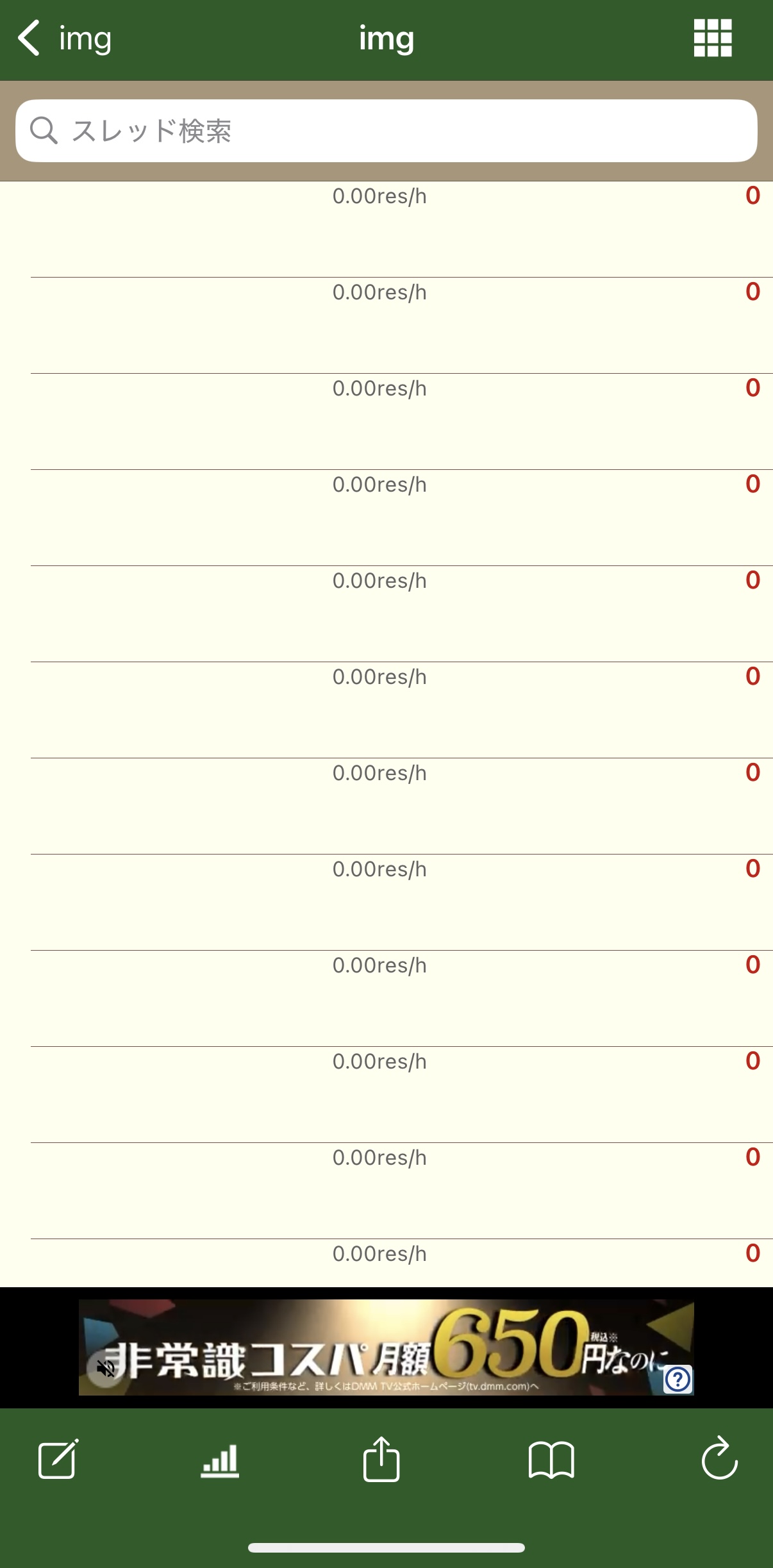Compose a new thread

coord(58,1460)
